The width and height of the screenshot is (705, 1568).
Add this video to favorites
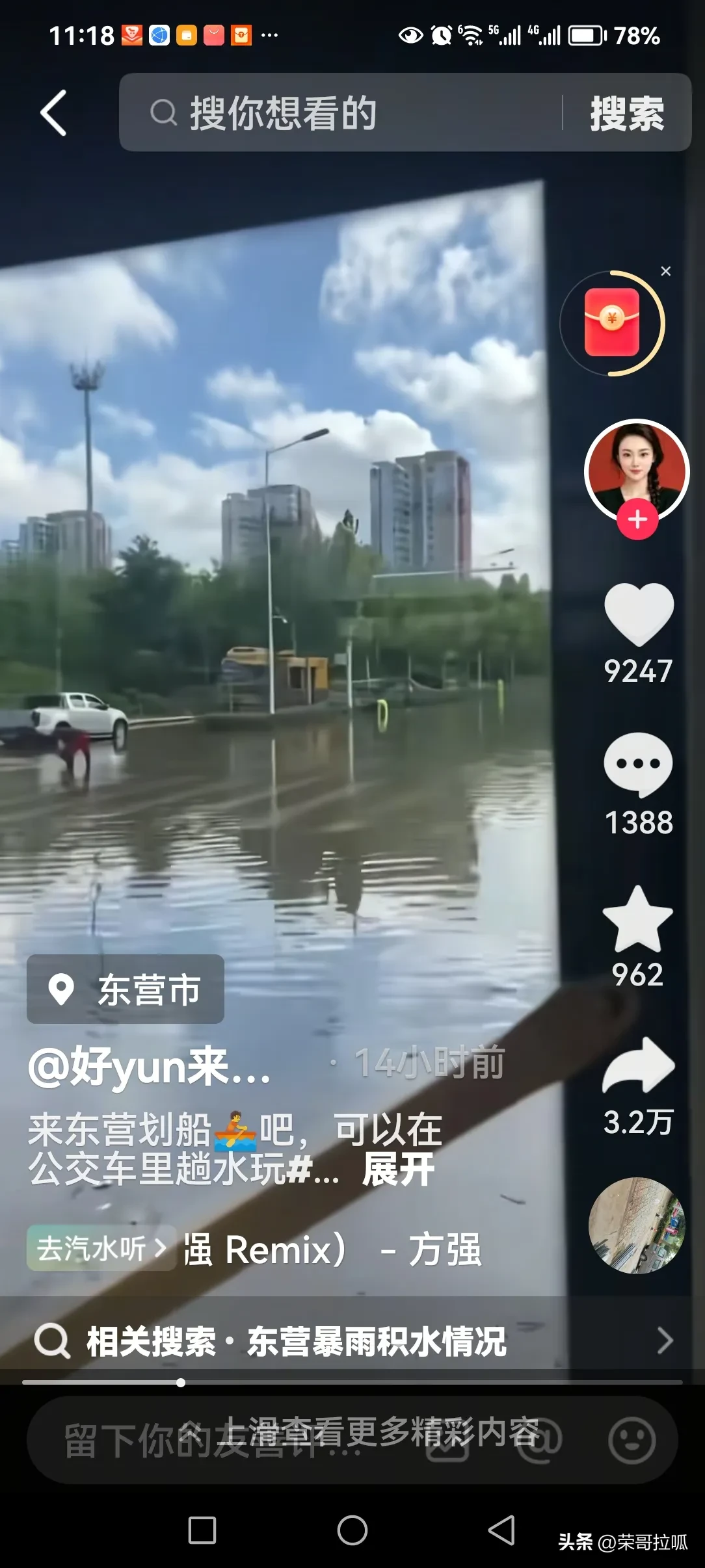pos(638,919)
